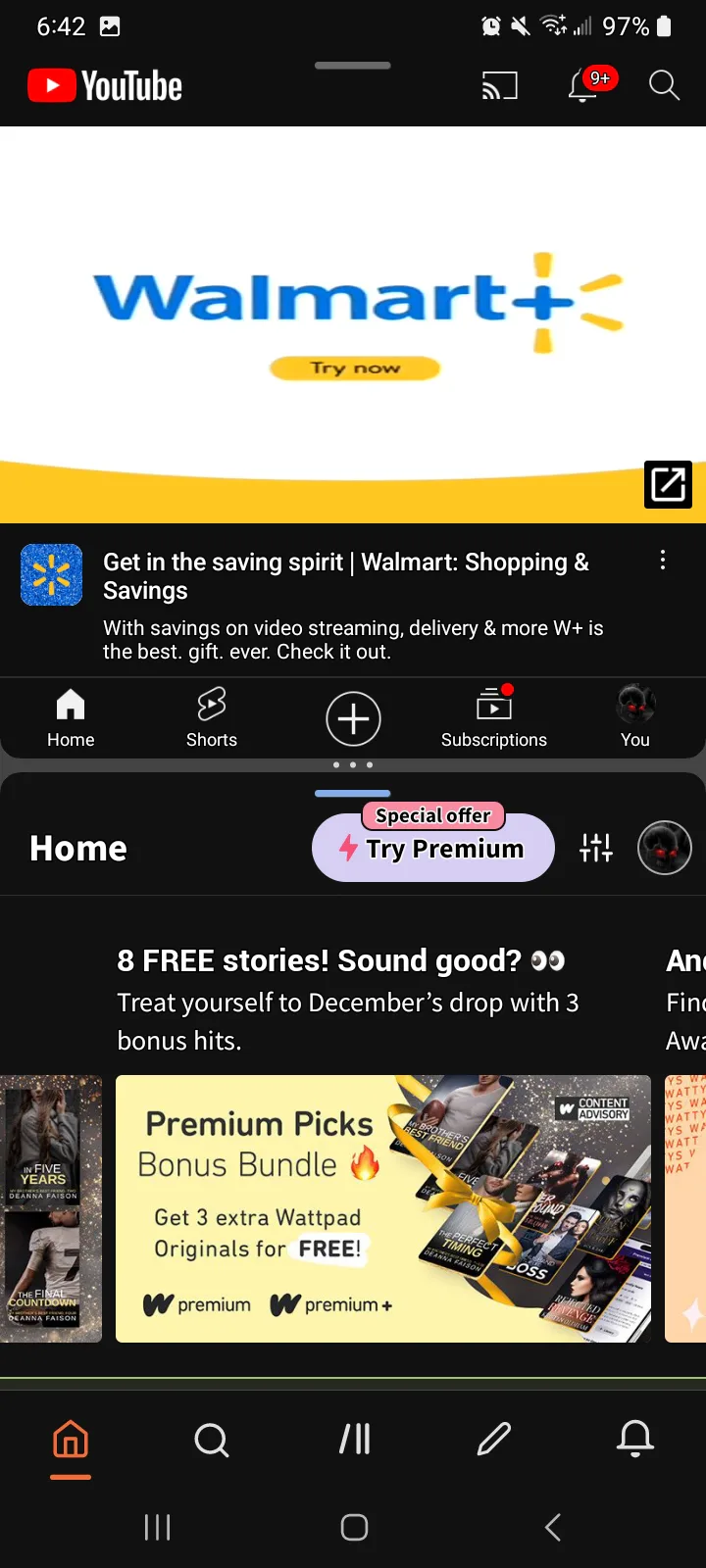
Task: Search YouTube with the magnifier icon
Action: point(664,85)
